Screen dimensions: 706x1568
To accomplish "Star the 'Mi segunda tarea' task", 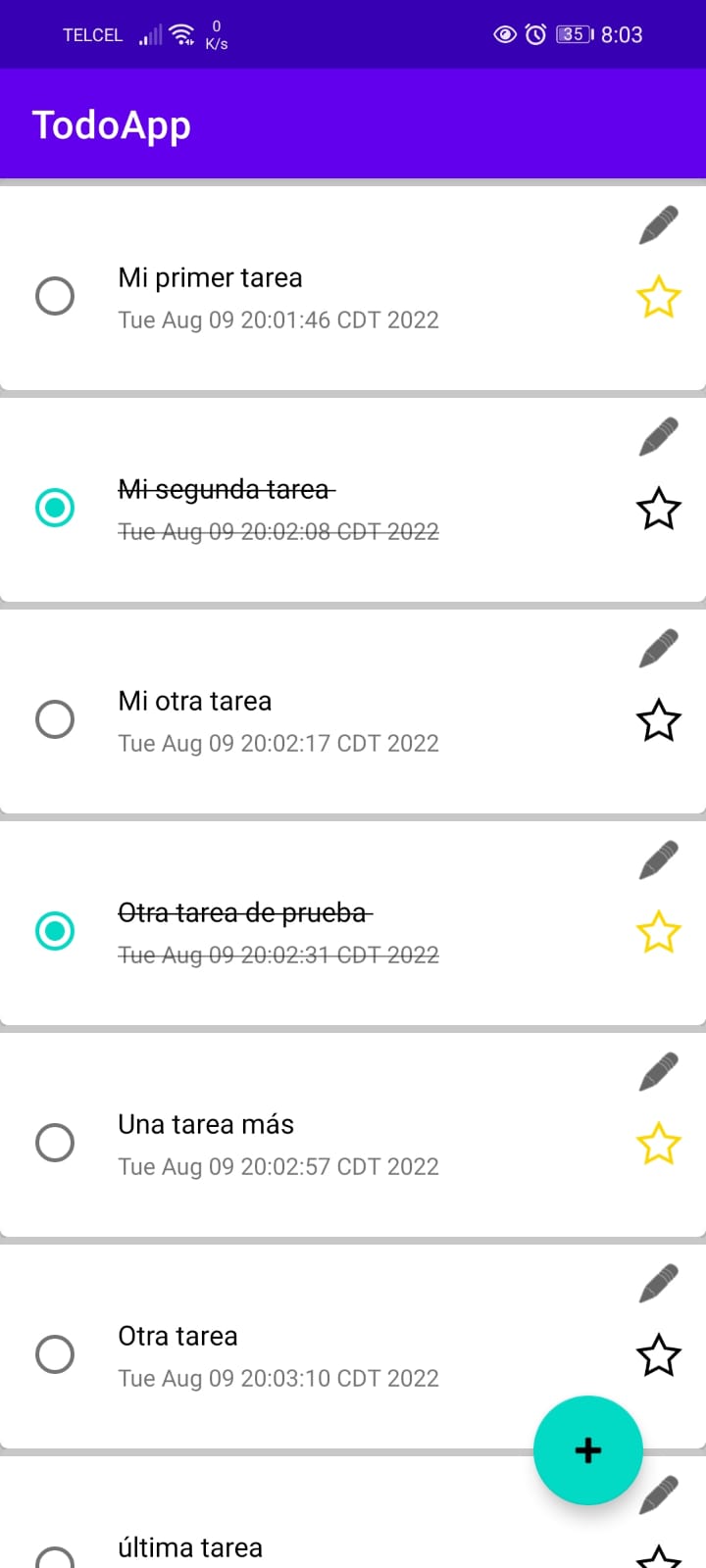I will pos(659,509).
